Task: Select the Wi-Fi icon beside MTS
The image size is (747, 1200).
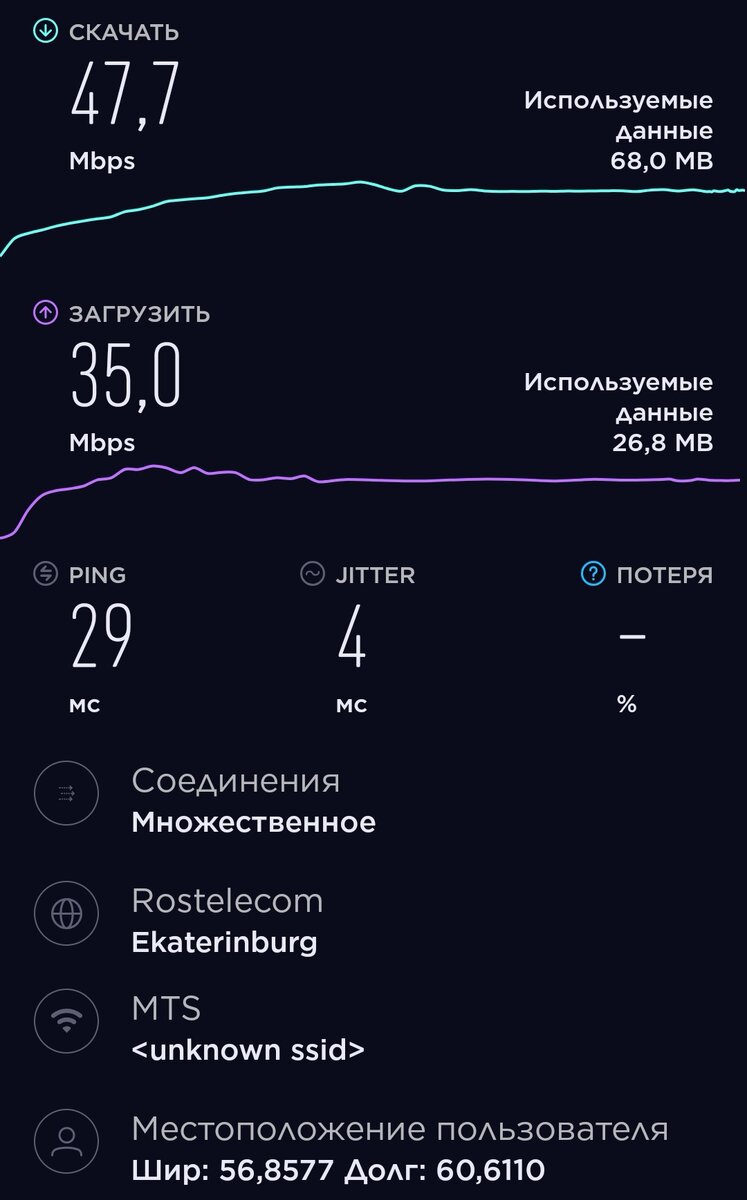Action: (66, 1021)
